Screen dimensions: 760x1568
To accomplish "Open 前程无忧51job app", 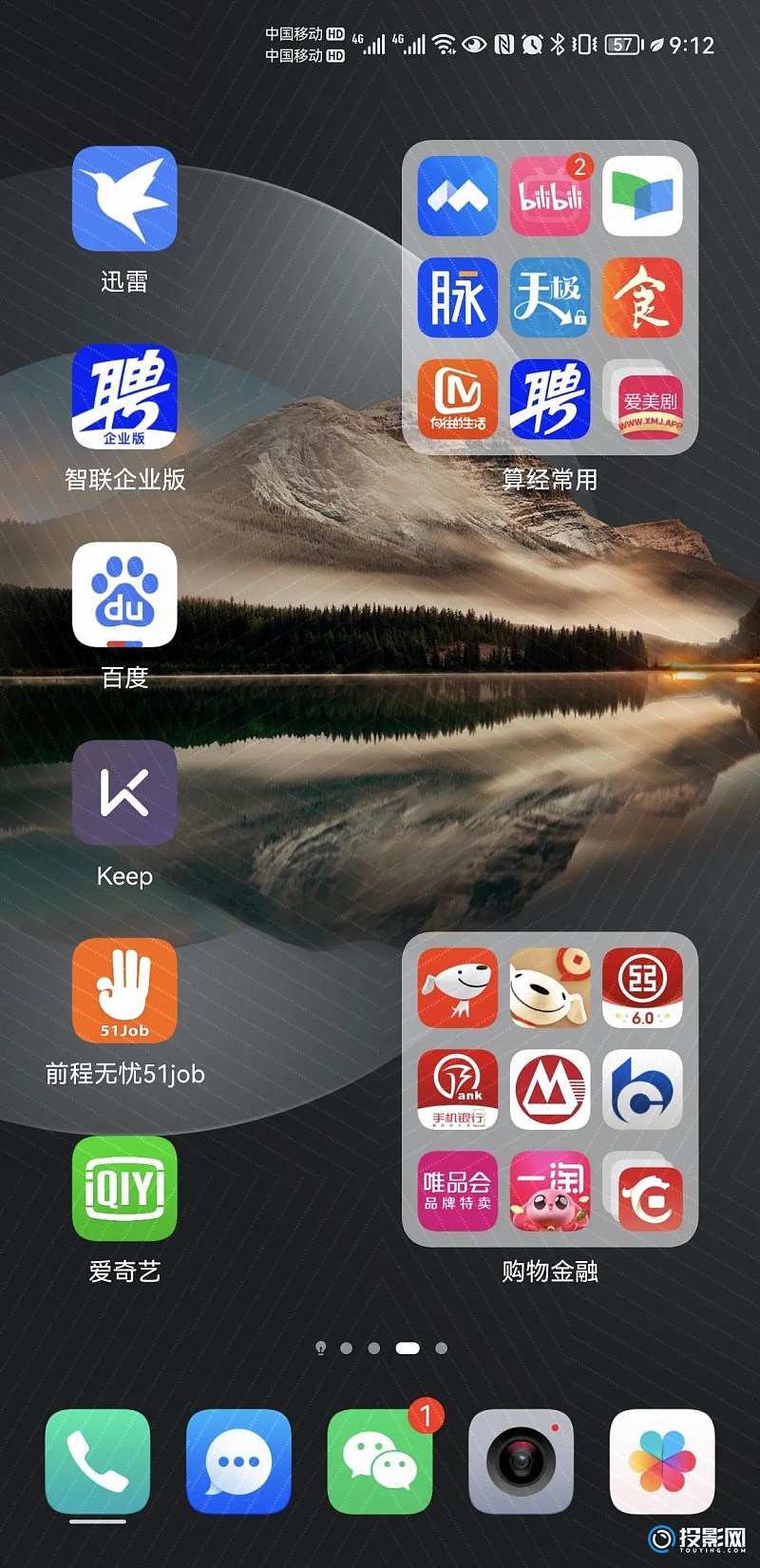I will (124, 990).
